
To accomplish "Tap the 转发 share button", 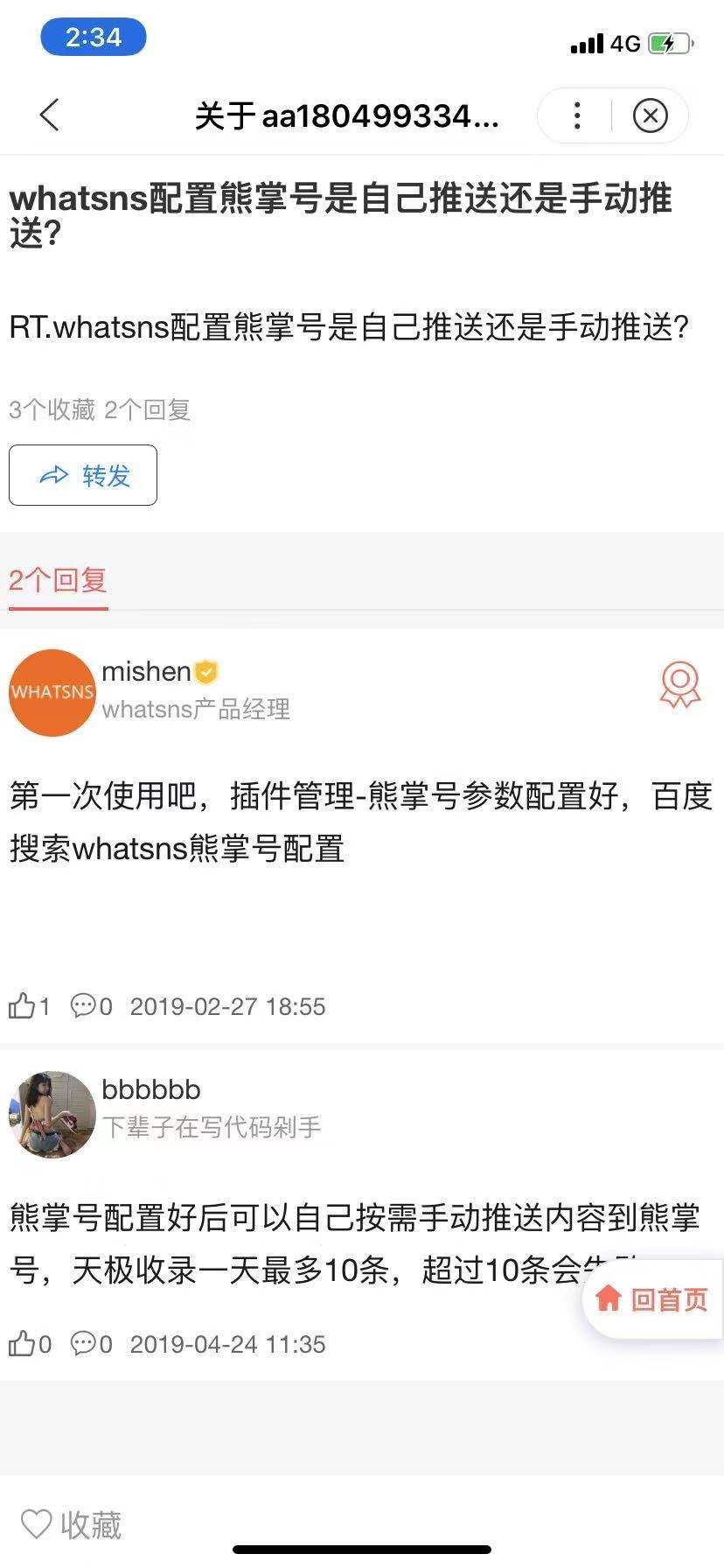I will coord(83,475).
